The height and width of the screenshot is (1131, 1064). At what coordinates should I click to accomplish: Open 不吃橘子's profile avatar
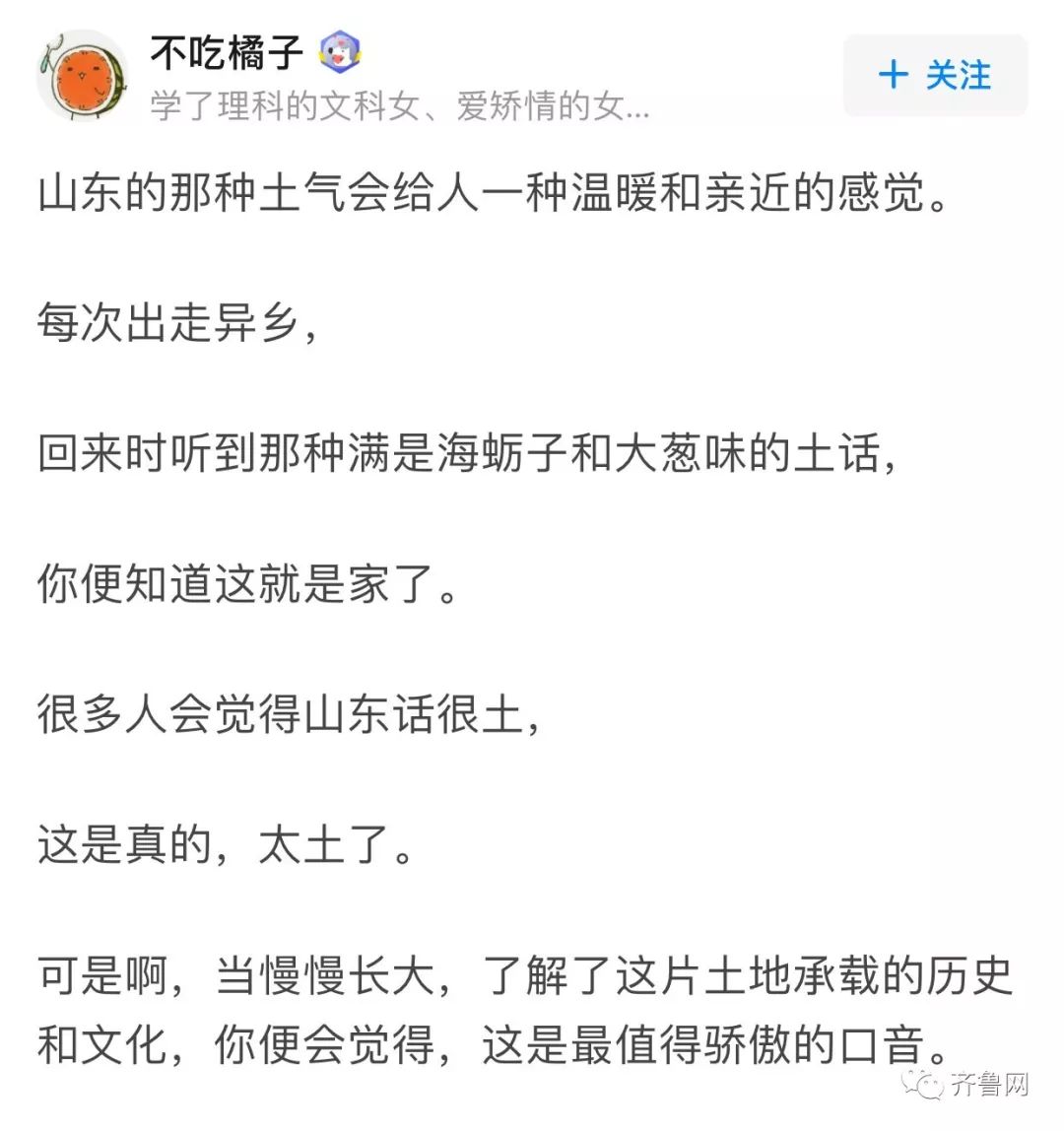(83, 76)
